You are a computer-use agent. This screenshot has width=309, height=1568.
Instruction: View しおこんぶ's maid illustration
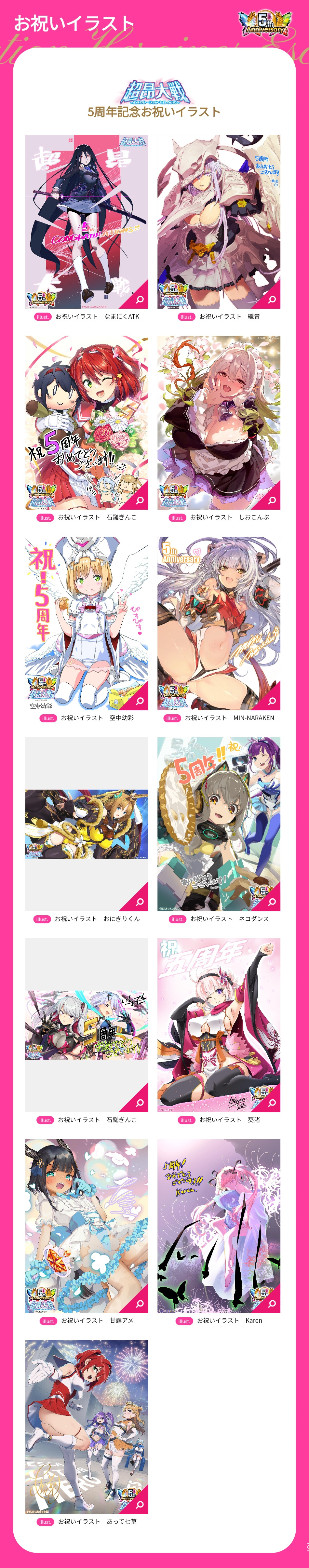click(x=218, y=422)
